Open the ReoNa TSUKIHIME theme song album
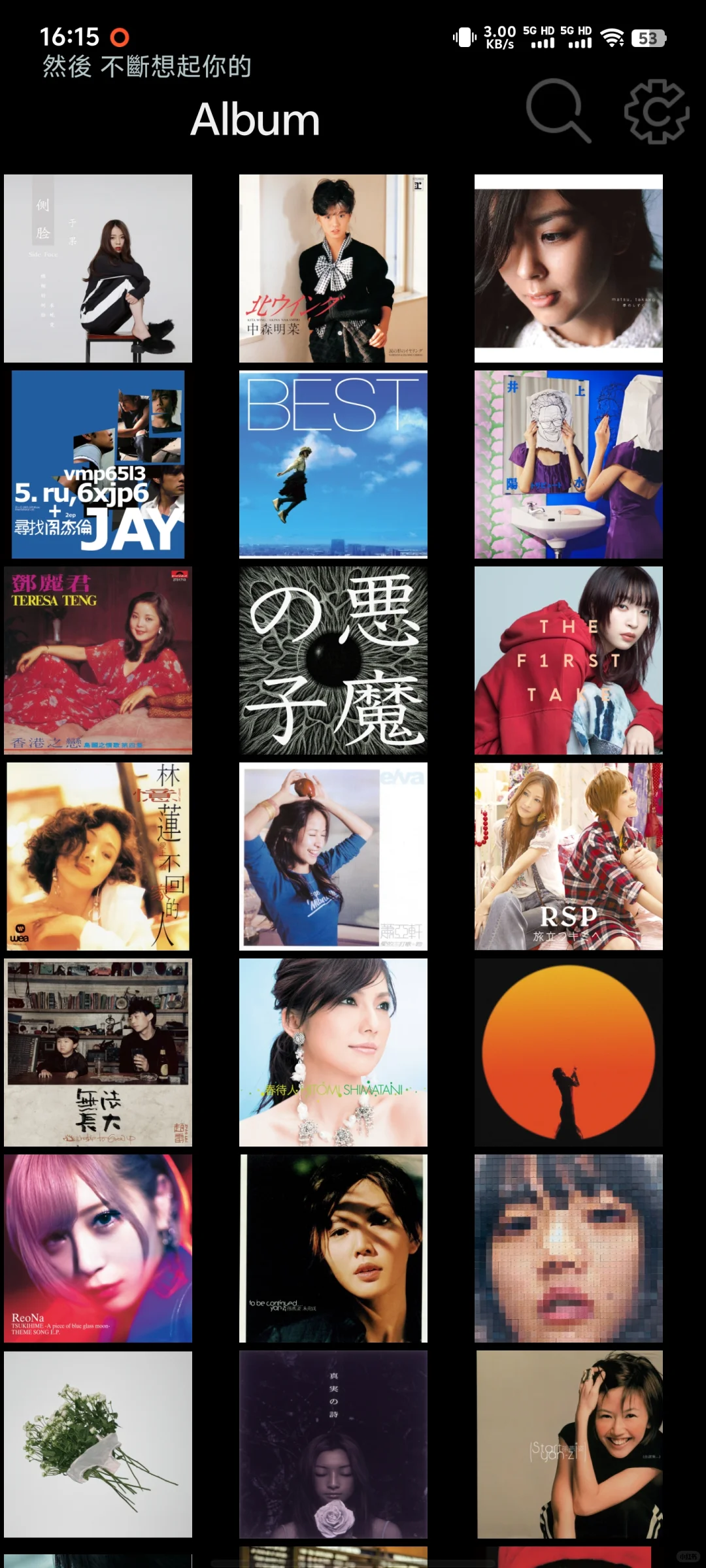This screenshot has width=706, height=1568. pyautogui.click(x=98, y=1249)
